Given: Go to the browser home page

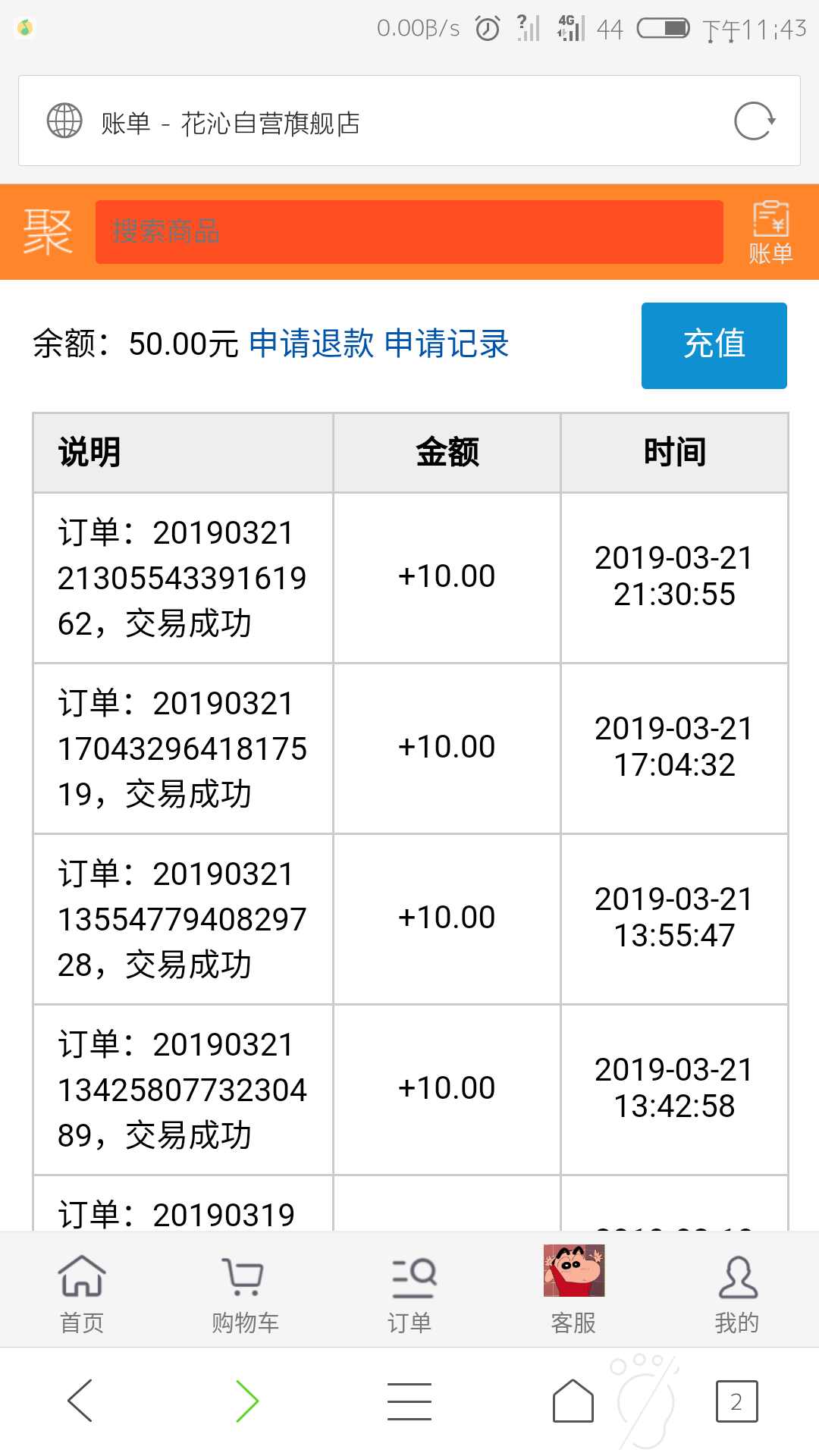Looking at the screenshot, I should 573,1401.
